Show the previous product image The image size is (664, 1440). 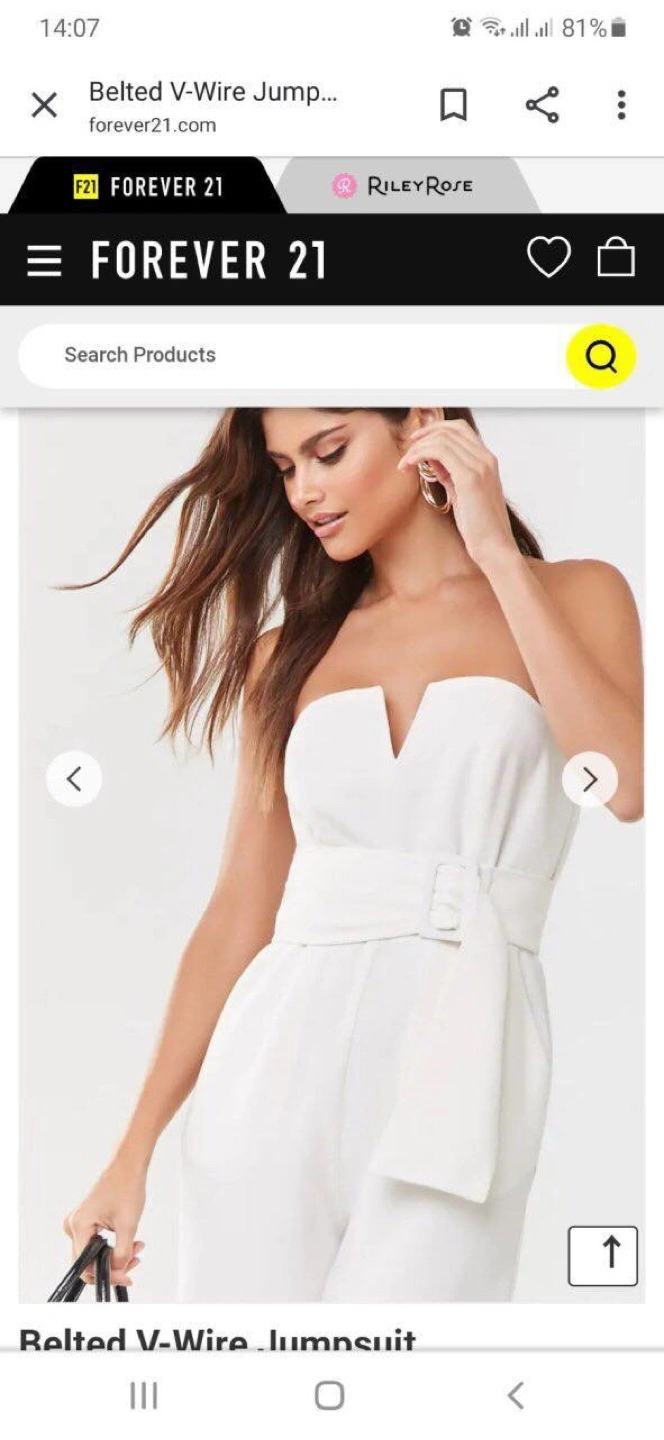coord(74,778)
